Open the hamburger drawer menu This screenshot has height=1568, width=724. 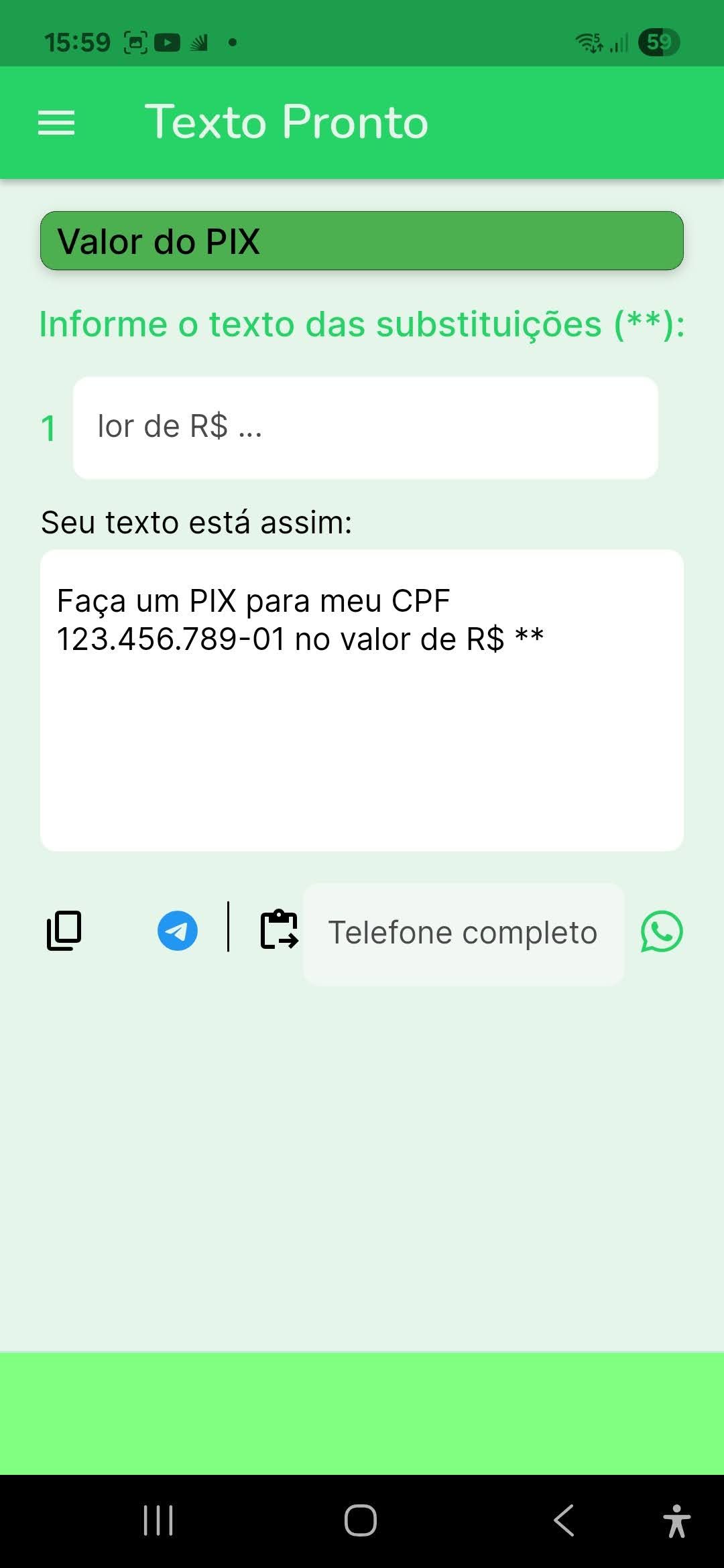tap(56, 123)
